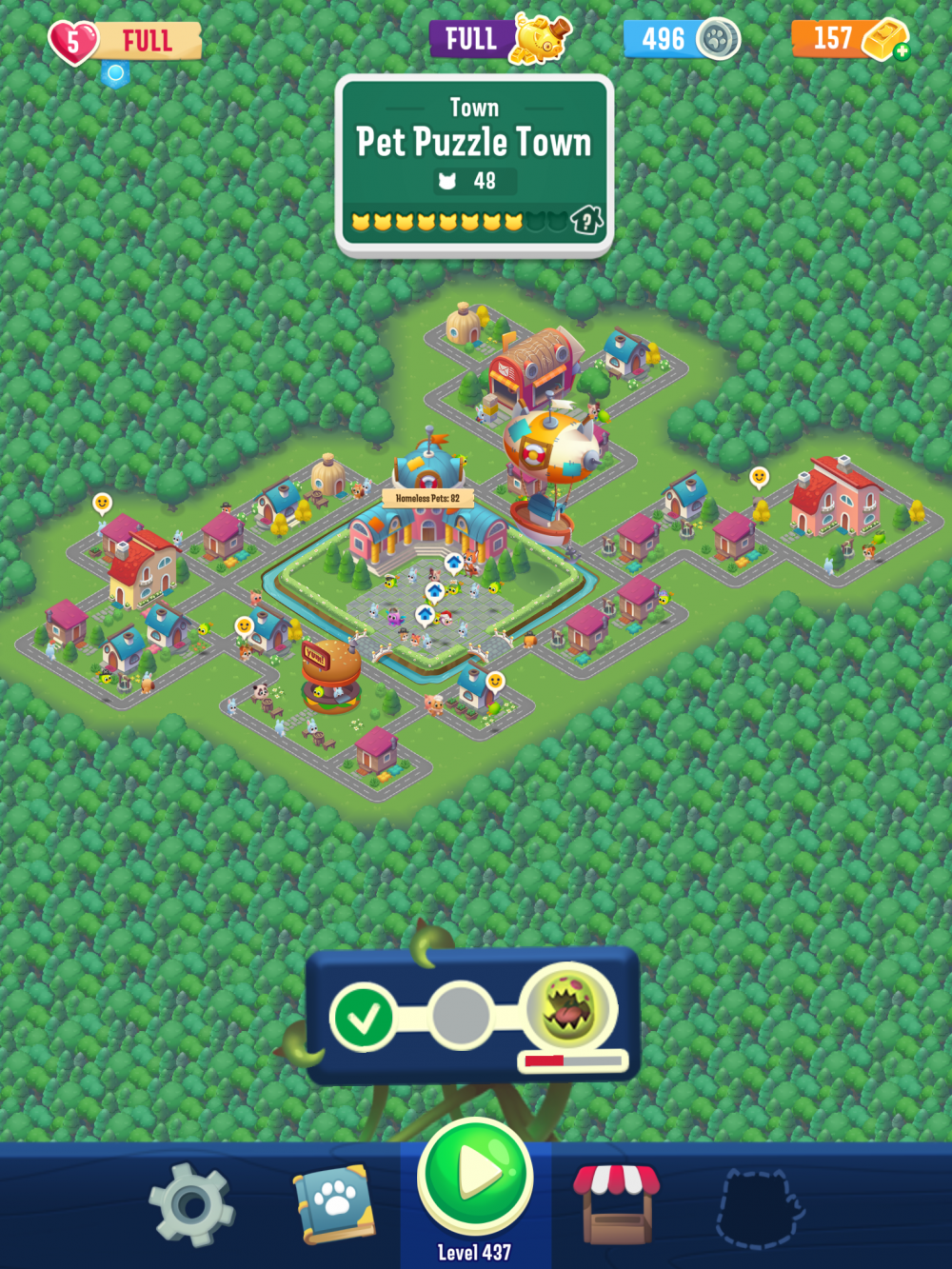The image size is (952, 1269).
Task: Add more gold bars with the plus
Action: pyautogui.click(x=901, y=52)
